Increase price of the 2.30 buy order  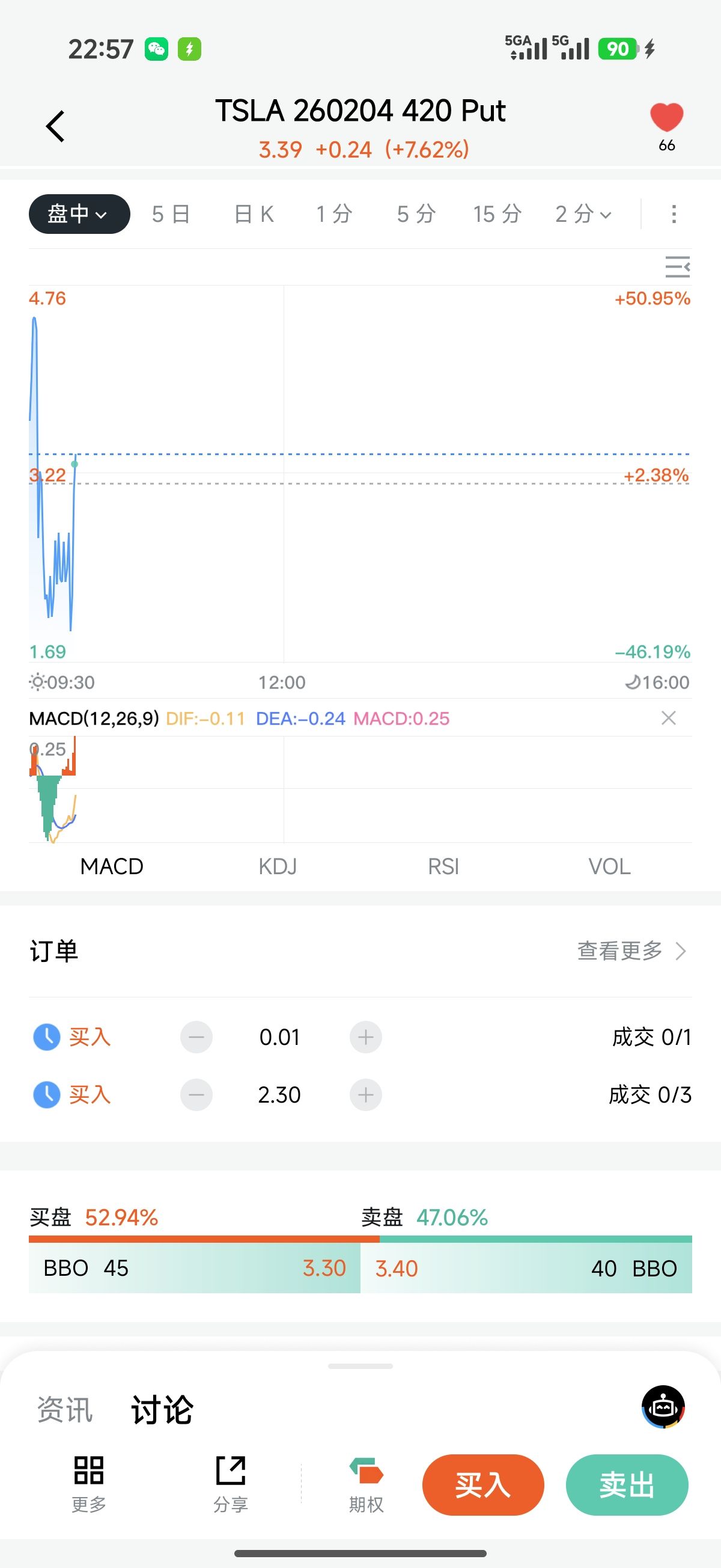[x=366, y=1095]
